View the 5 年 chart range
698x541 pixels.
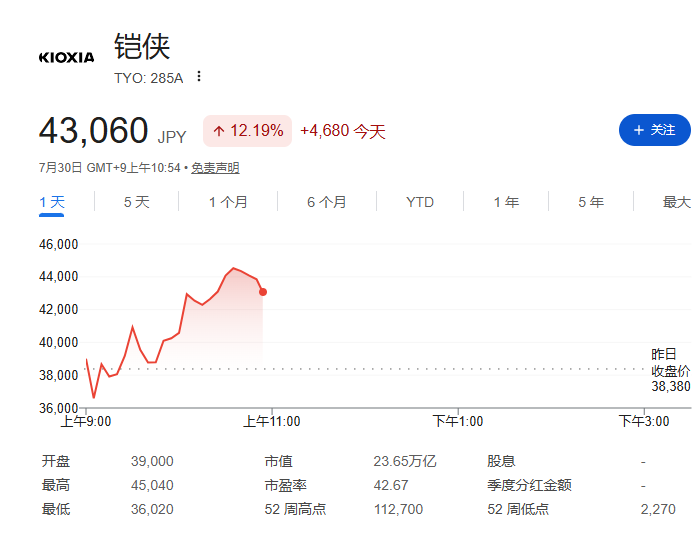click(591, 202)
